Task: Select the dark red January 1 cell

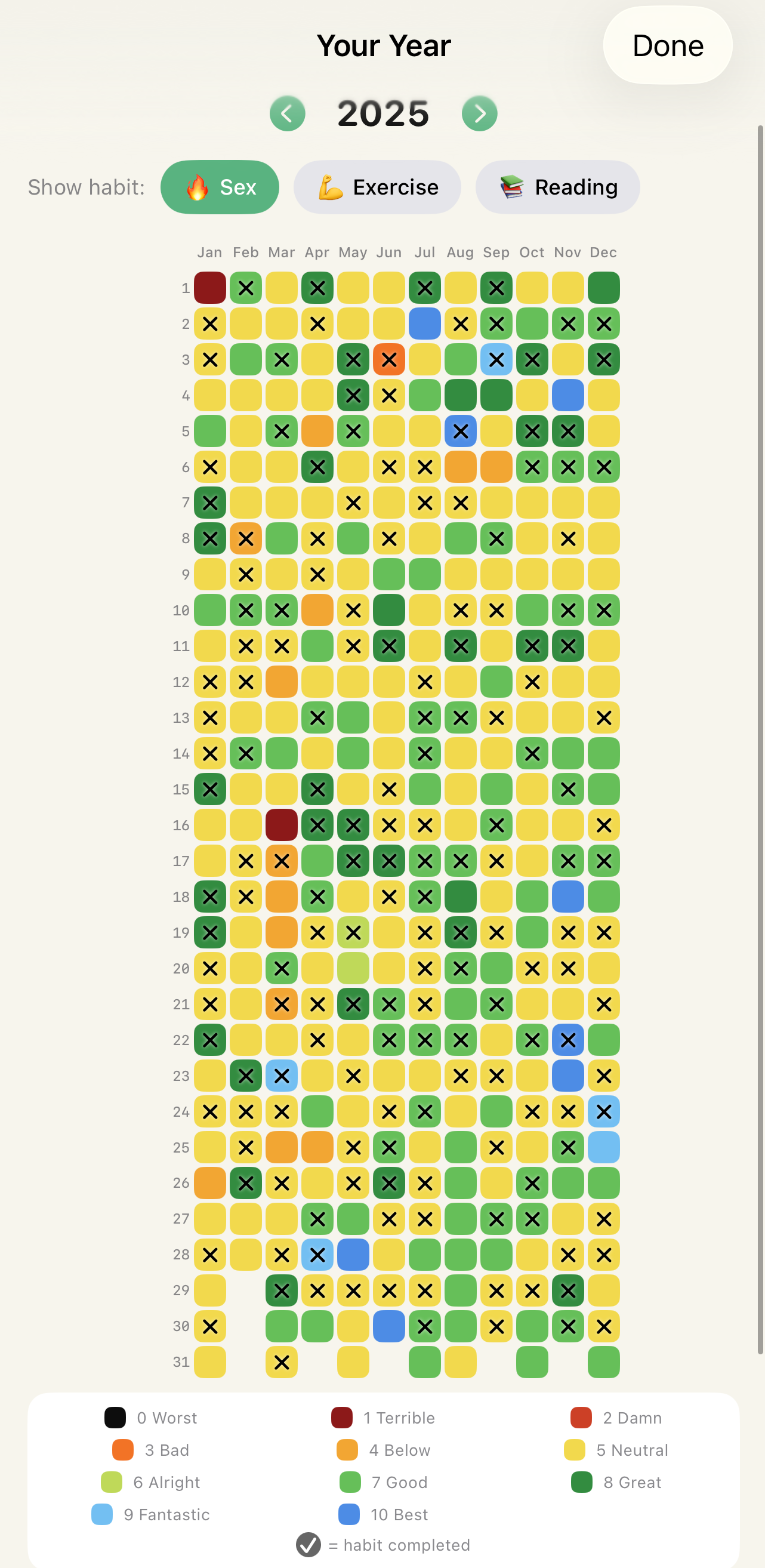Action: [210, 288]
